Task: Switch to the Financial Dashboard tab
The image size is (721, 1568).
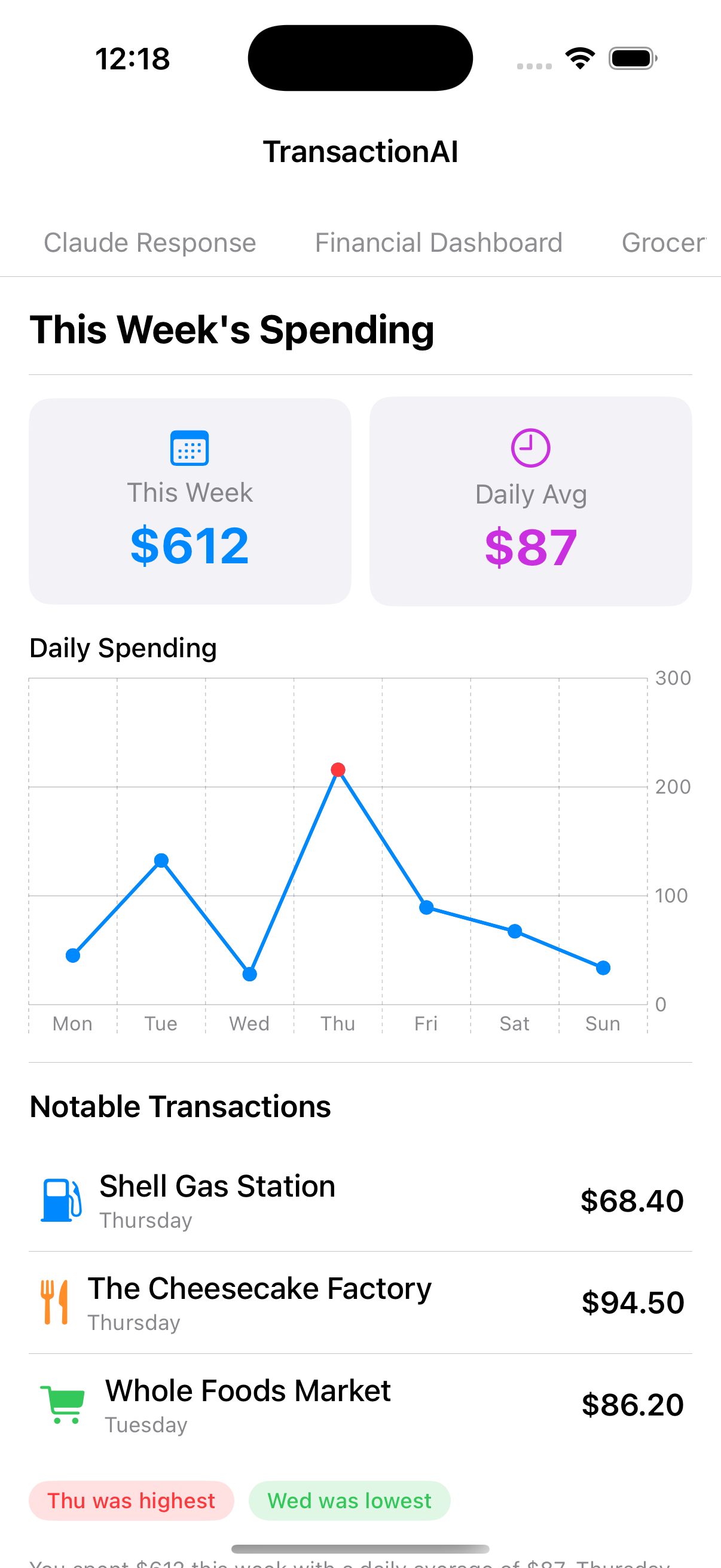Action: click(438, 242)
